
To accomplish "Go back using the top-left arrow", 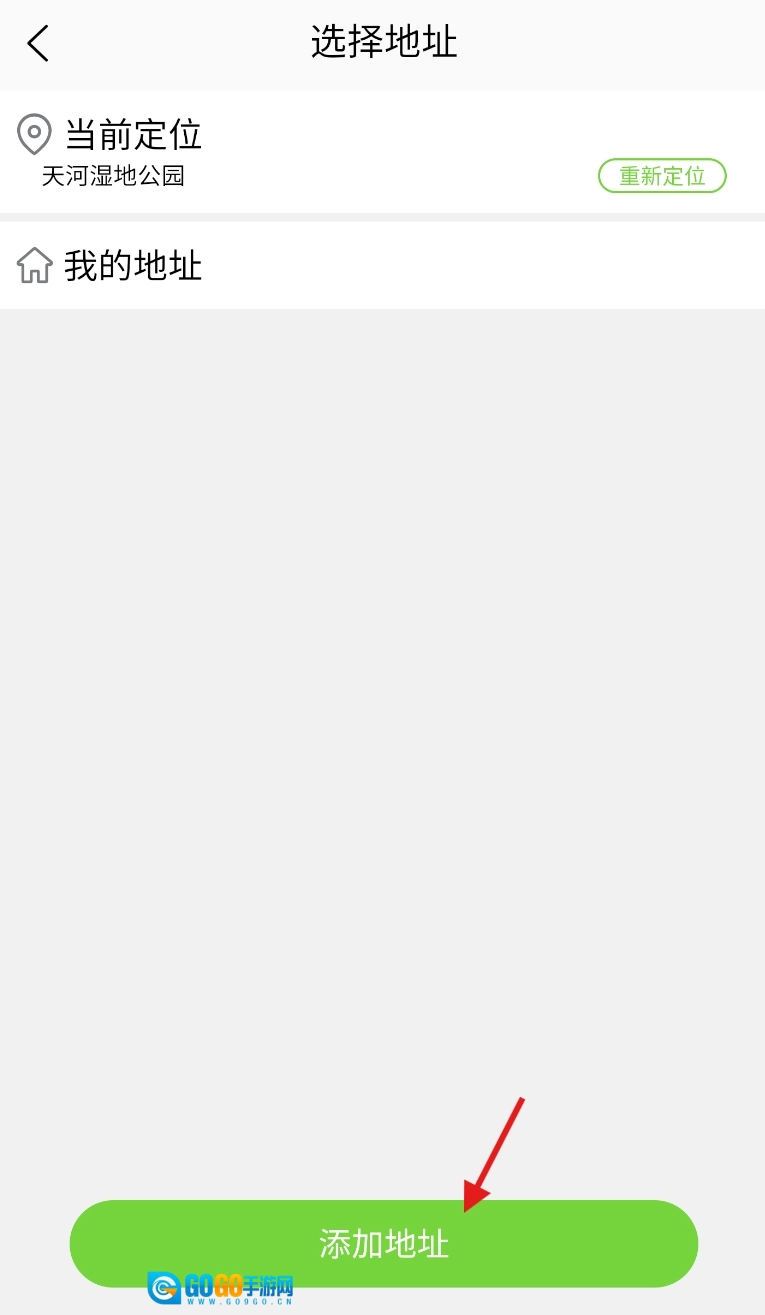I will coord(38,44).
